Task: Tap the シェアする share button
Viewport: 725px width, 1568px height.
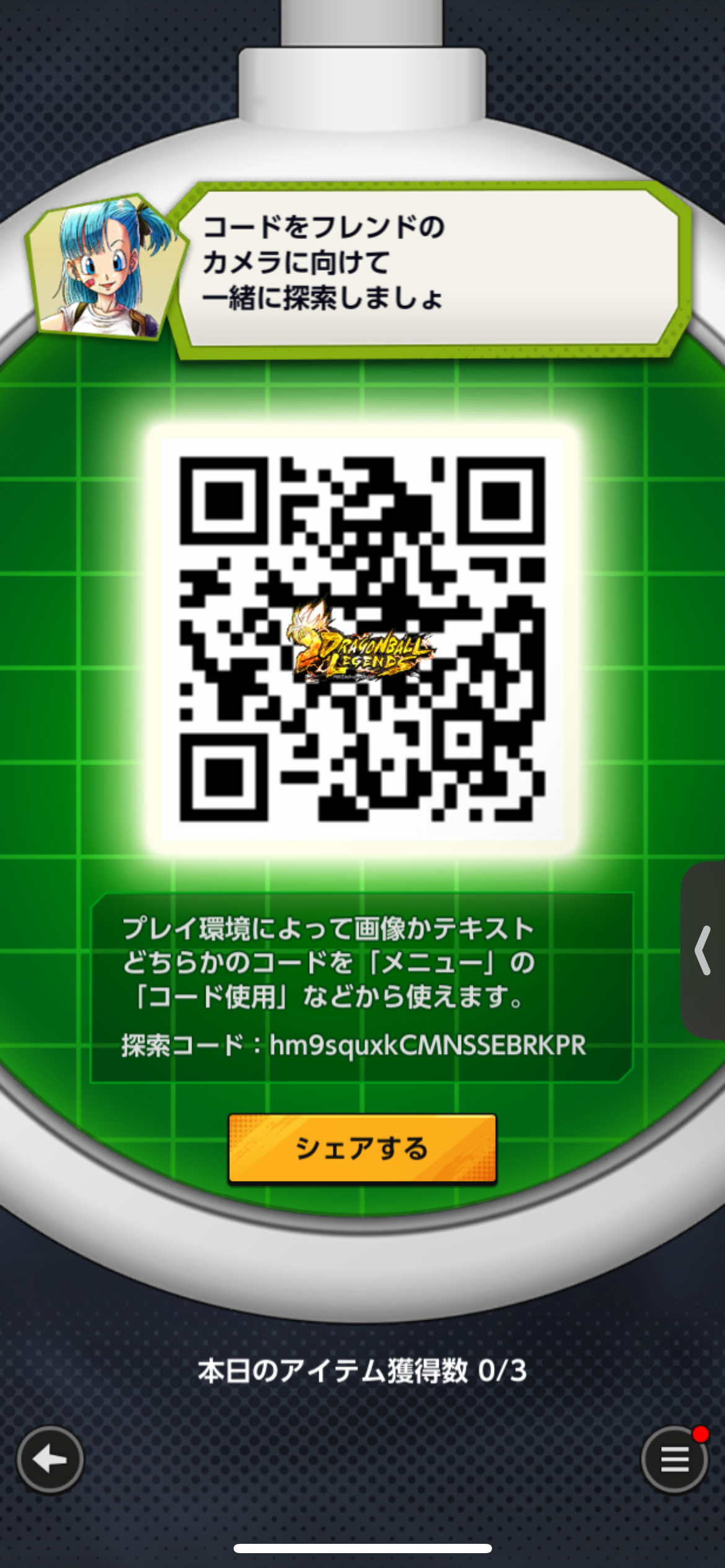Action: 362,1149
